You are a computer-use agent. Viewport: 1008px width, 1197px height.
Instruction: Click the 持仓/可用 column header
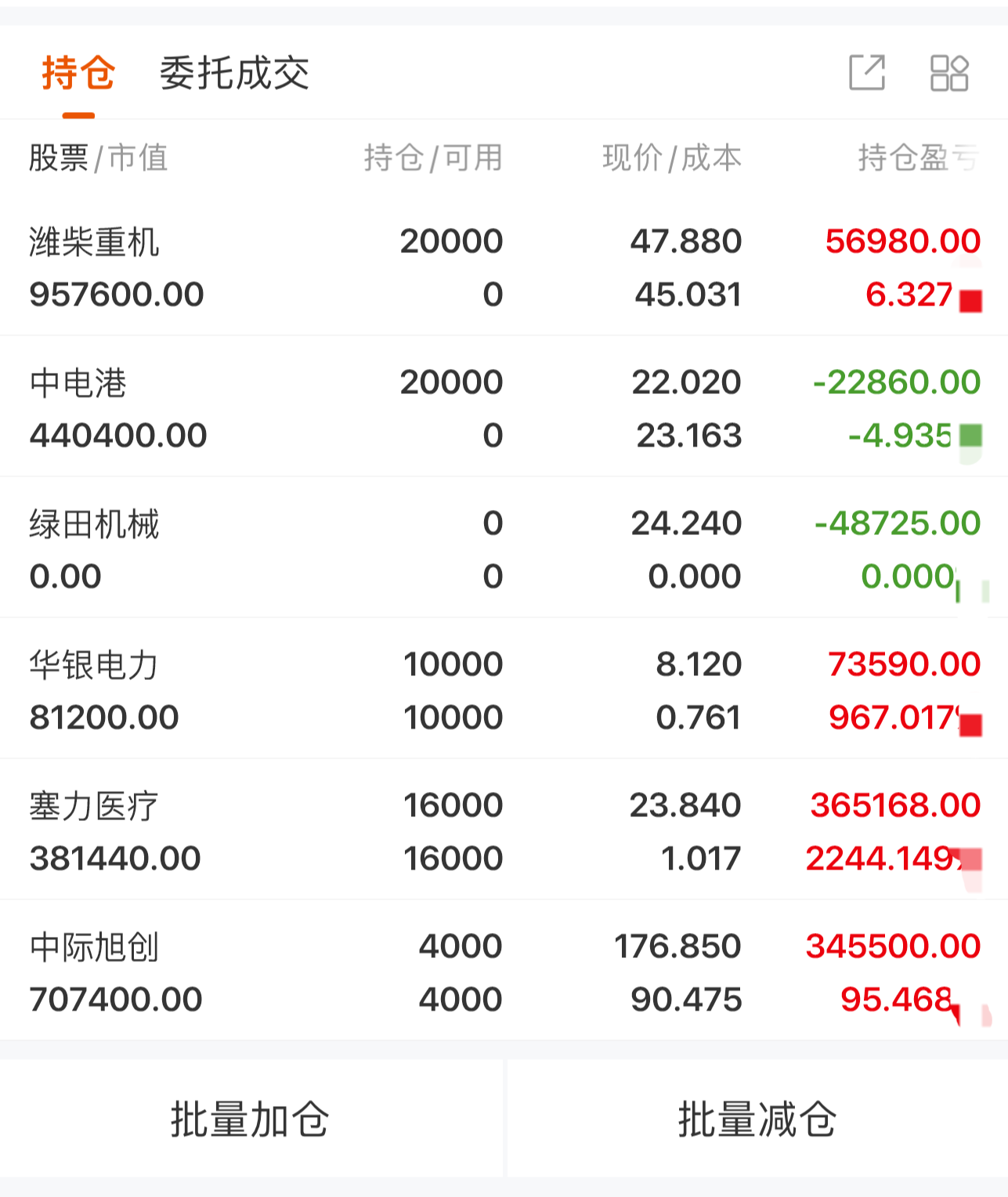click(x=433, y=157)
